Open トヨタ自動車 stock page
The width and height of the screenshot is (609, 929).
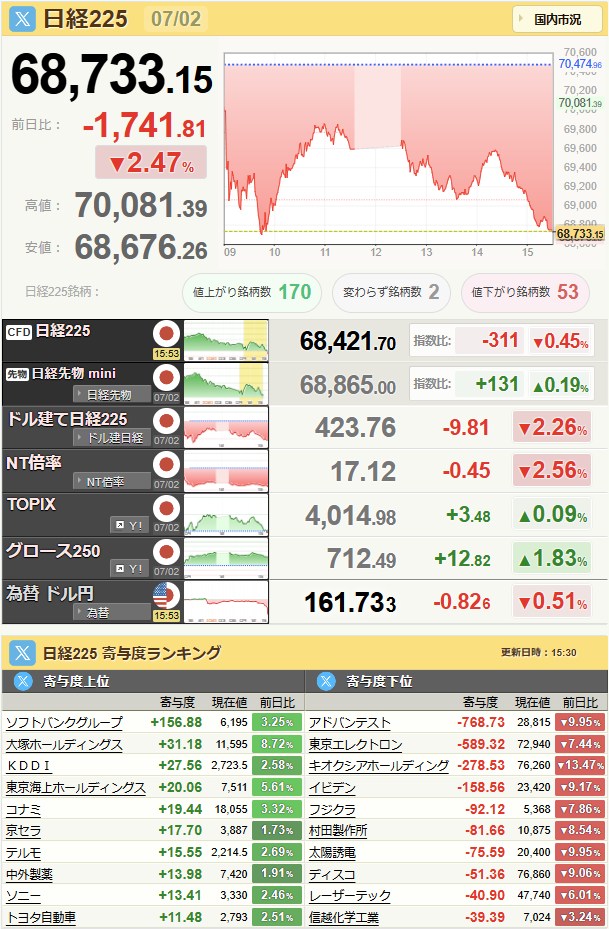[41, 917]
